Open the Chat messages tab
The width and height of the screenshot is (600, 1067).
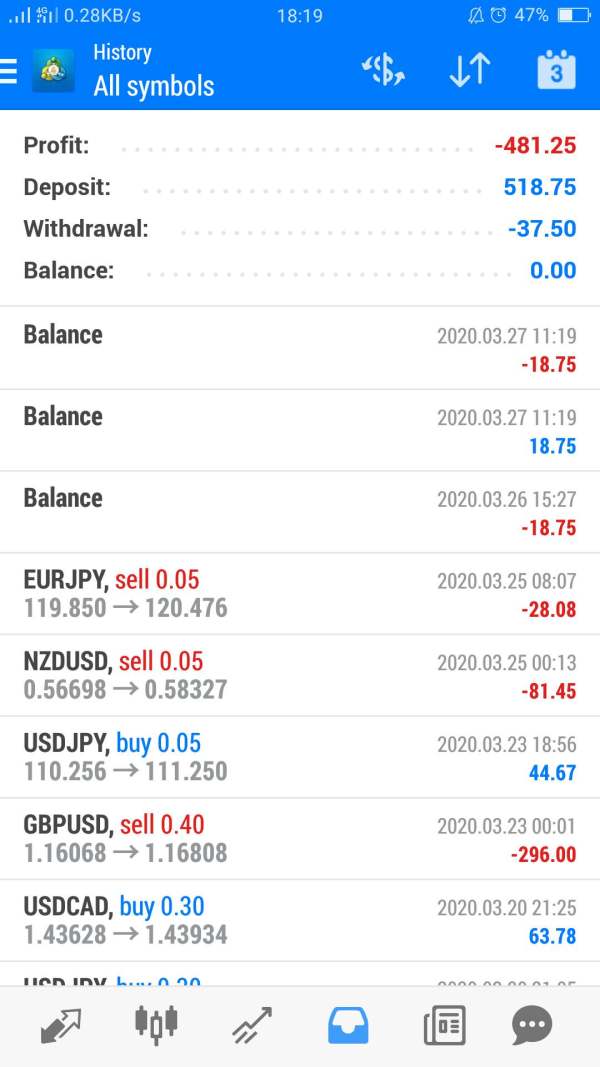pos(531,1026)
